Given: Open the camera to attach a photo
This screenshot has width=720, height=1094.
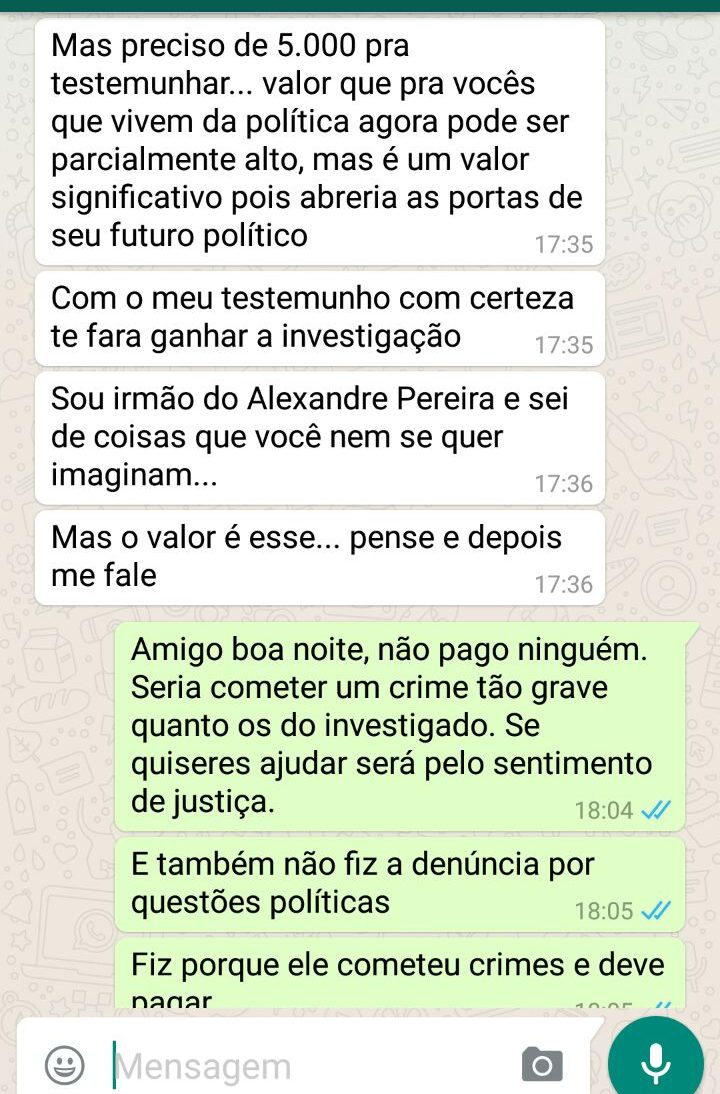Looking at the screenshot, I should [x=542, y=1065].
